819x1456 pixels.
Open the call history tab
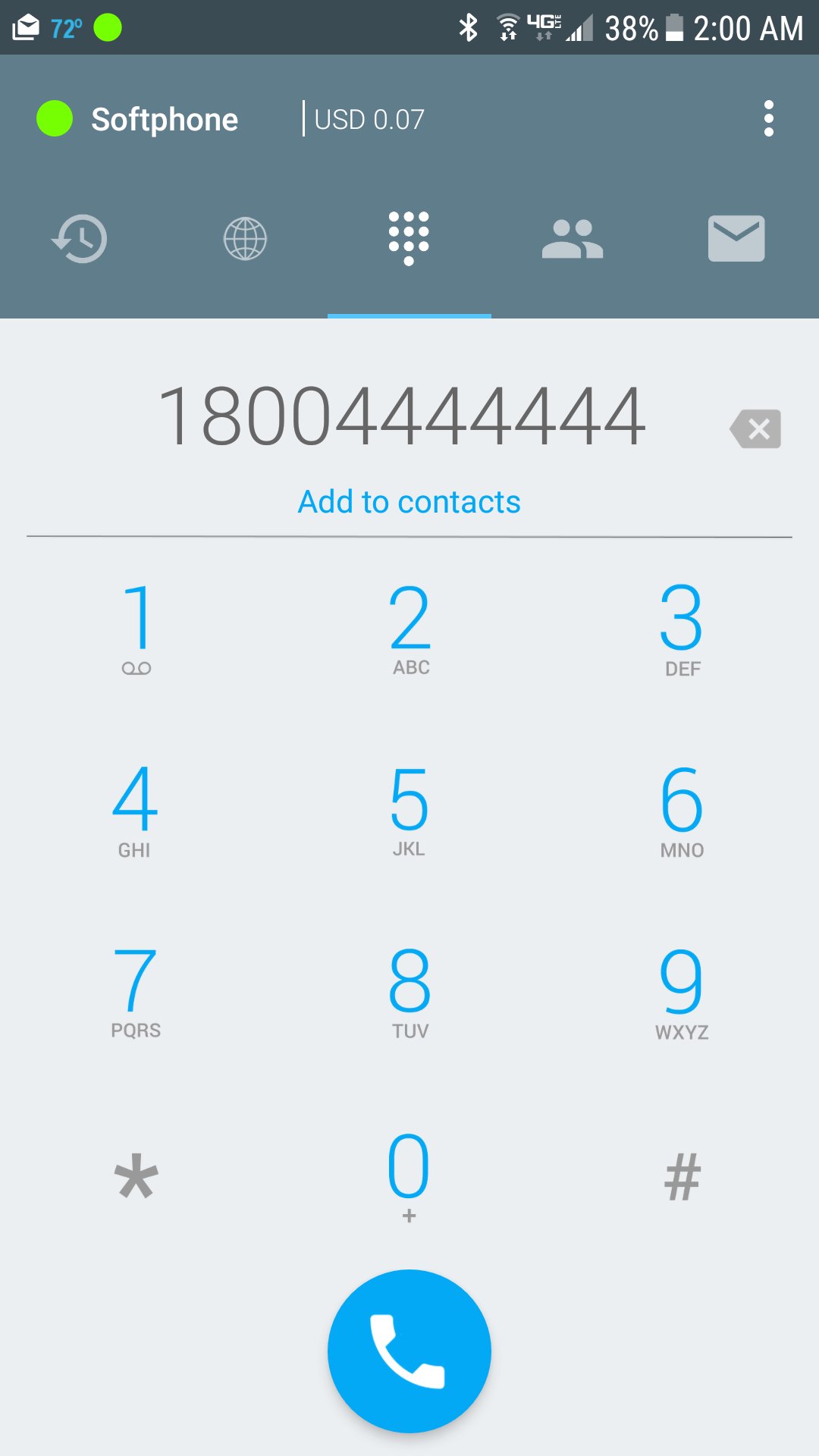tap(81, 239)
